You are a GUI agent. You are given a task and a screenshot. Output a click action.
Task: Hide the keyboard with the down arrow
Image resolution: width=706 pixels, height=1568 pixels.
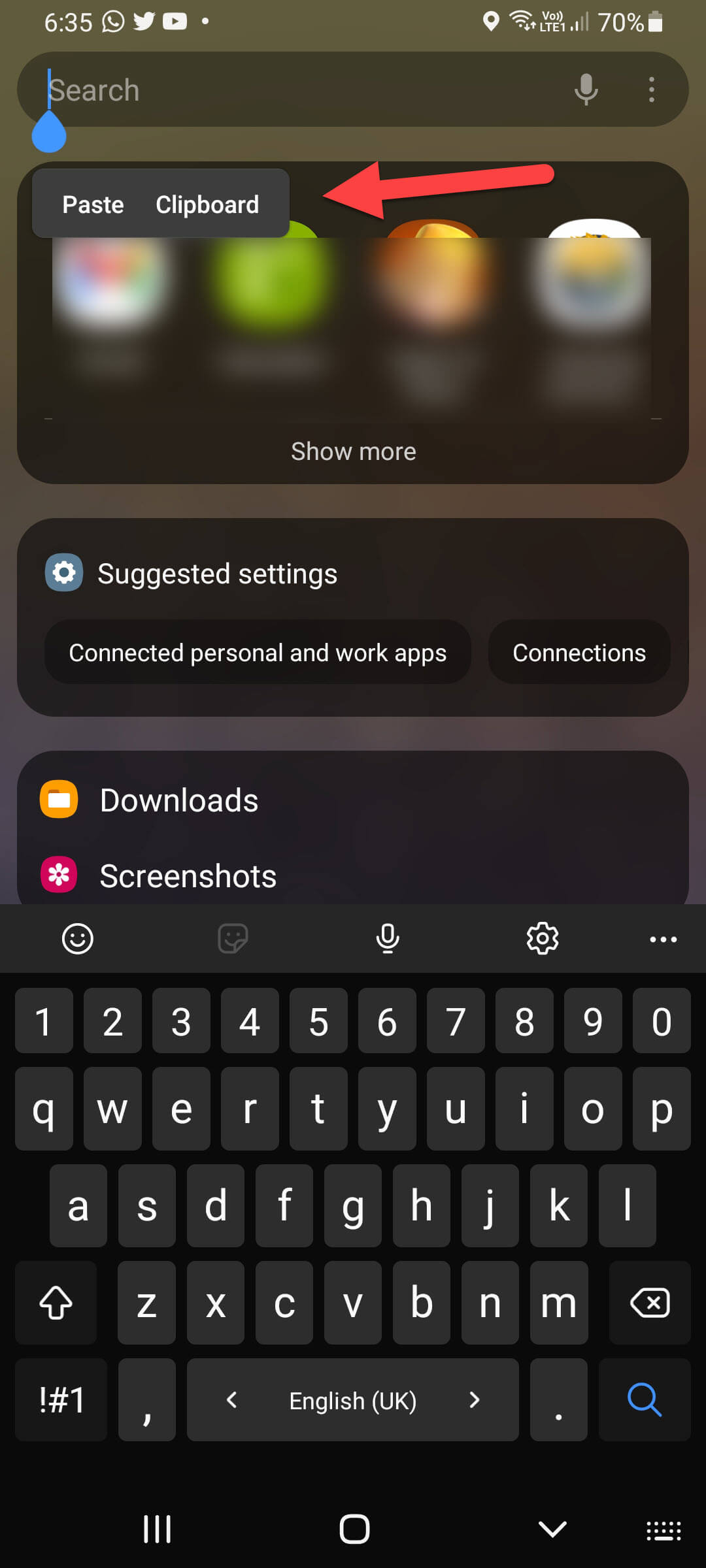552,1529
